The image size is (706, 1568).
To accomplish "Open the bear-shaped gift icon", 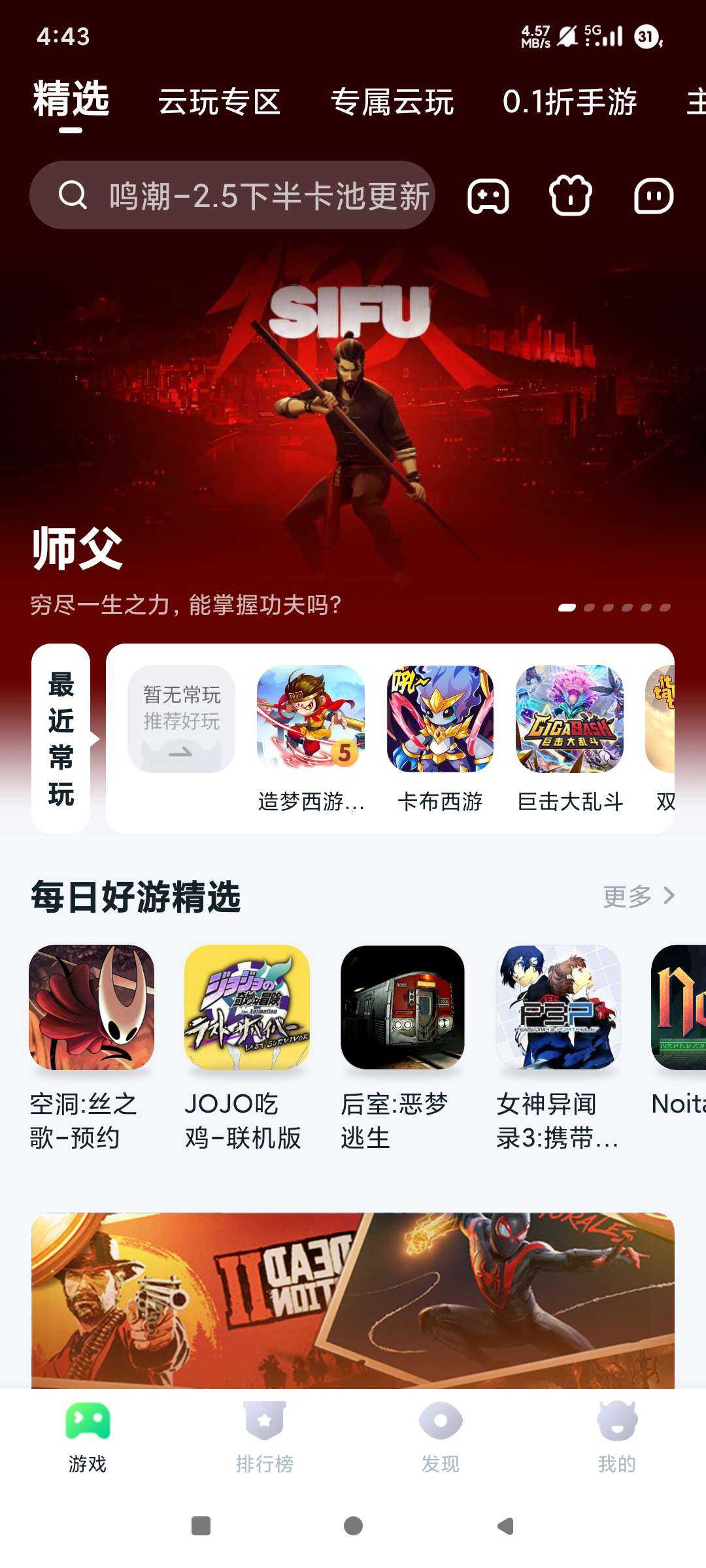I will tap(571, 196).
